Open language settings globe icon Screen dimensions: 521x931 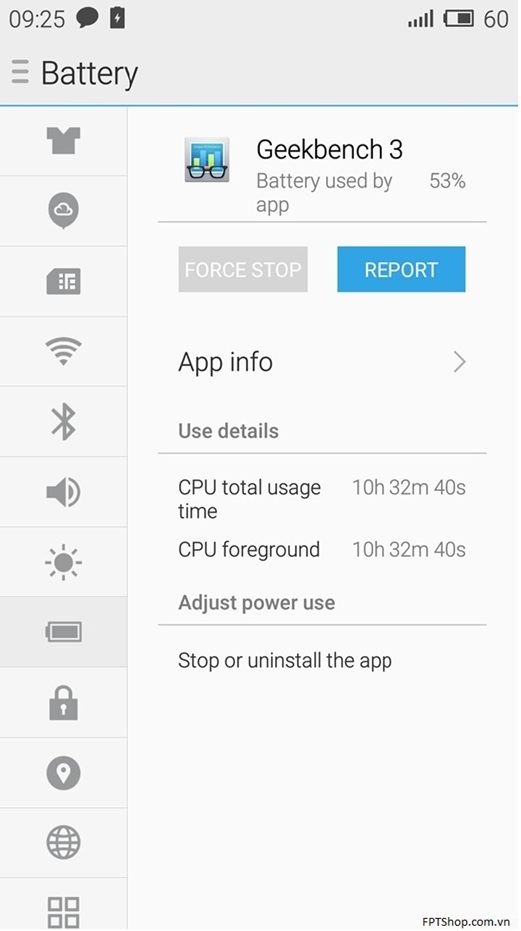(63, 843)
